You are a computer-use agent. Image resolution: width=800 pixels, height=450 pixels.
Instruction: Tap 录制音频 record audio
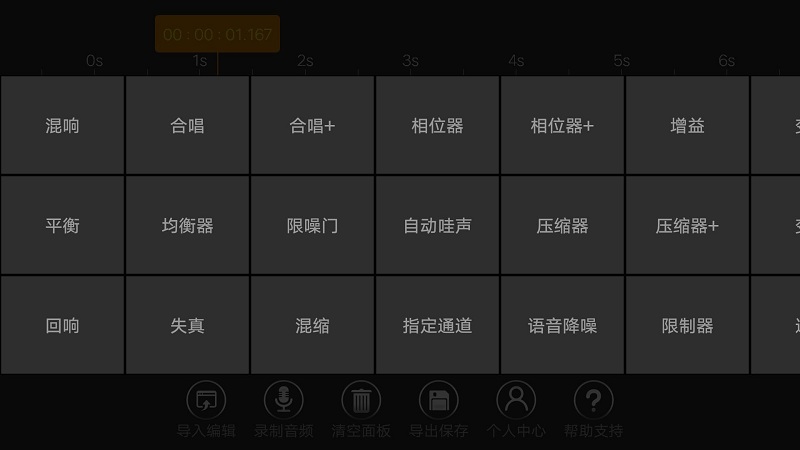click(283, 408)
